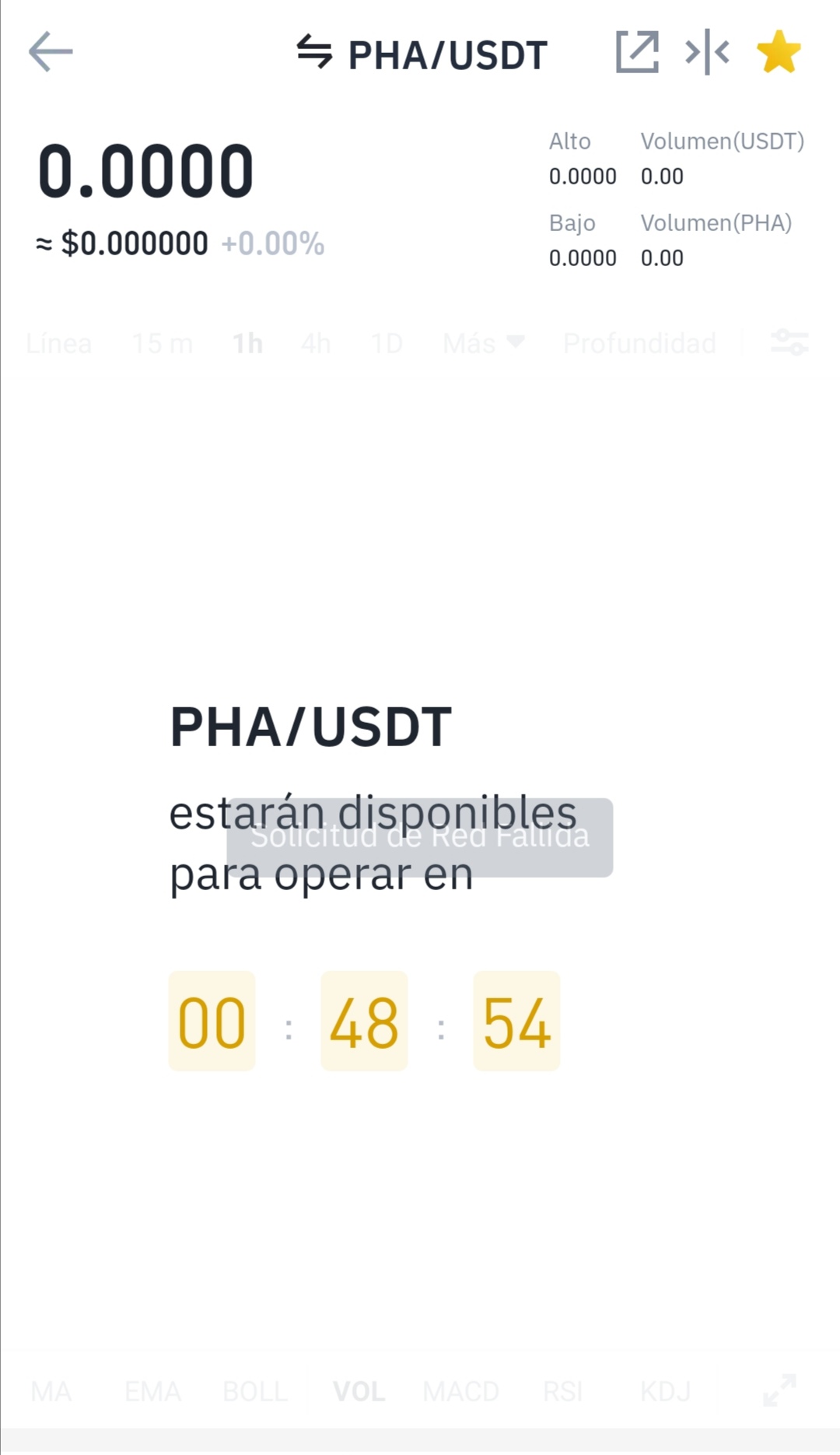Viewport: 840px width, 1455px height.
Task: Expand chart to fullscreen
Action: click(x=779, y=1390)
